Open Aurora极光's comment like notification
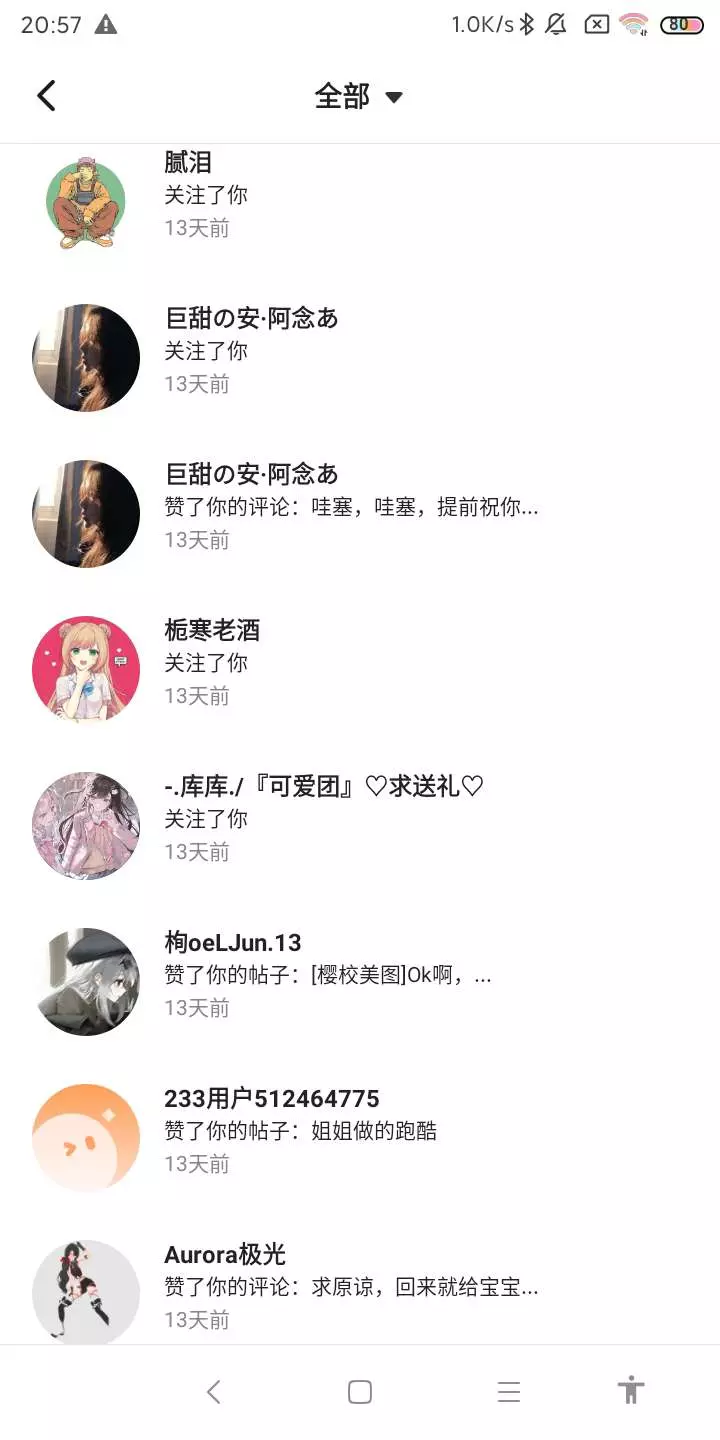 [360, 1288]
